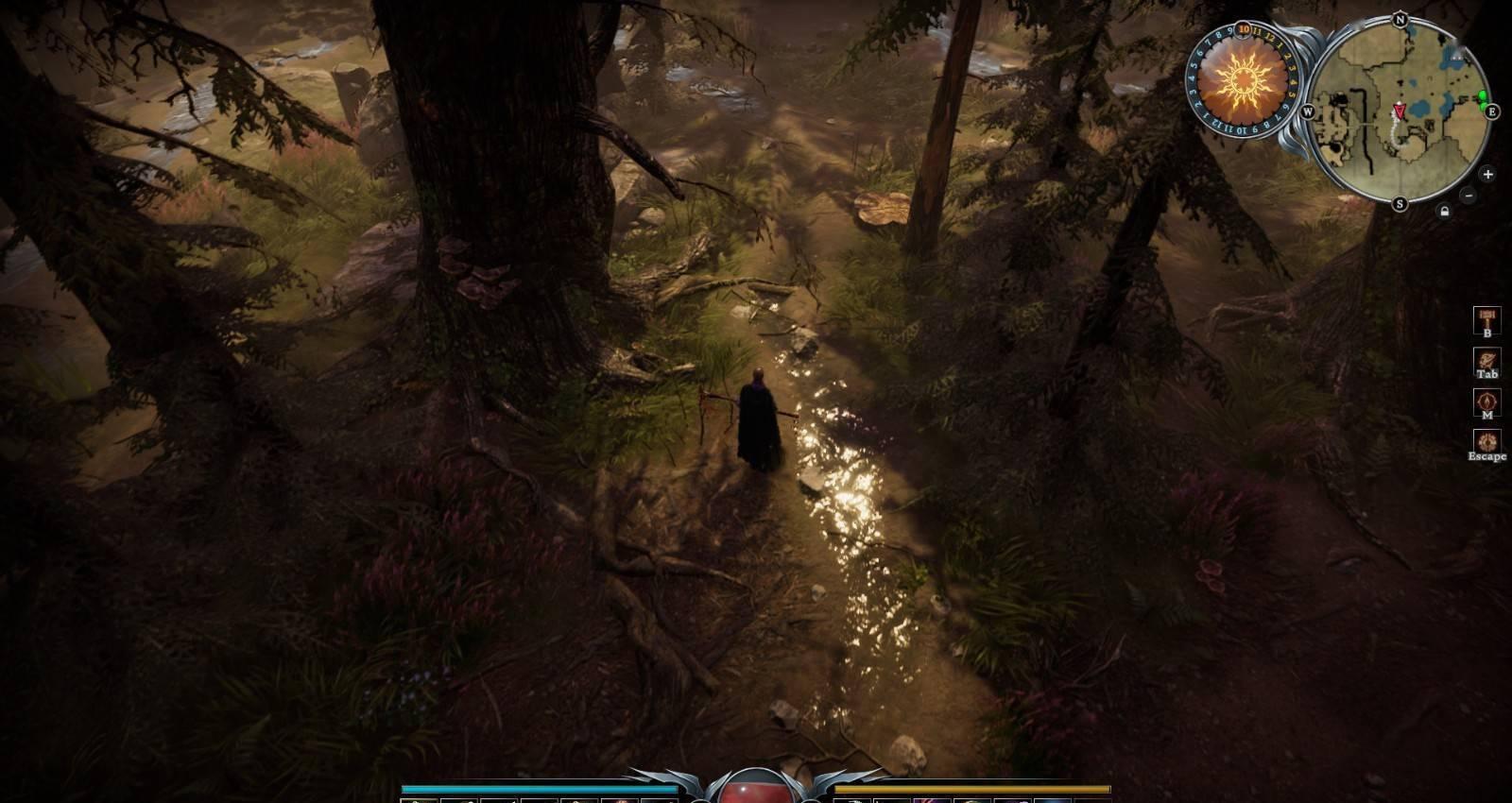This screenshot has width=1512, height=803.
Task: Toggle the minimap lock icon
Action: (1444, 212)
